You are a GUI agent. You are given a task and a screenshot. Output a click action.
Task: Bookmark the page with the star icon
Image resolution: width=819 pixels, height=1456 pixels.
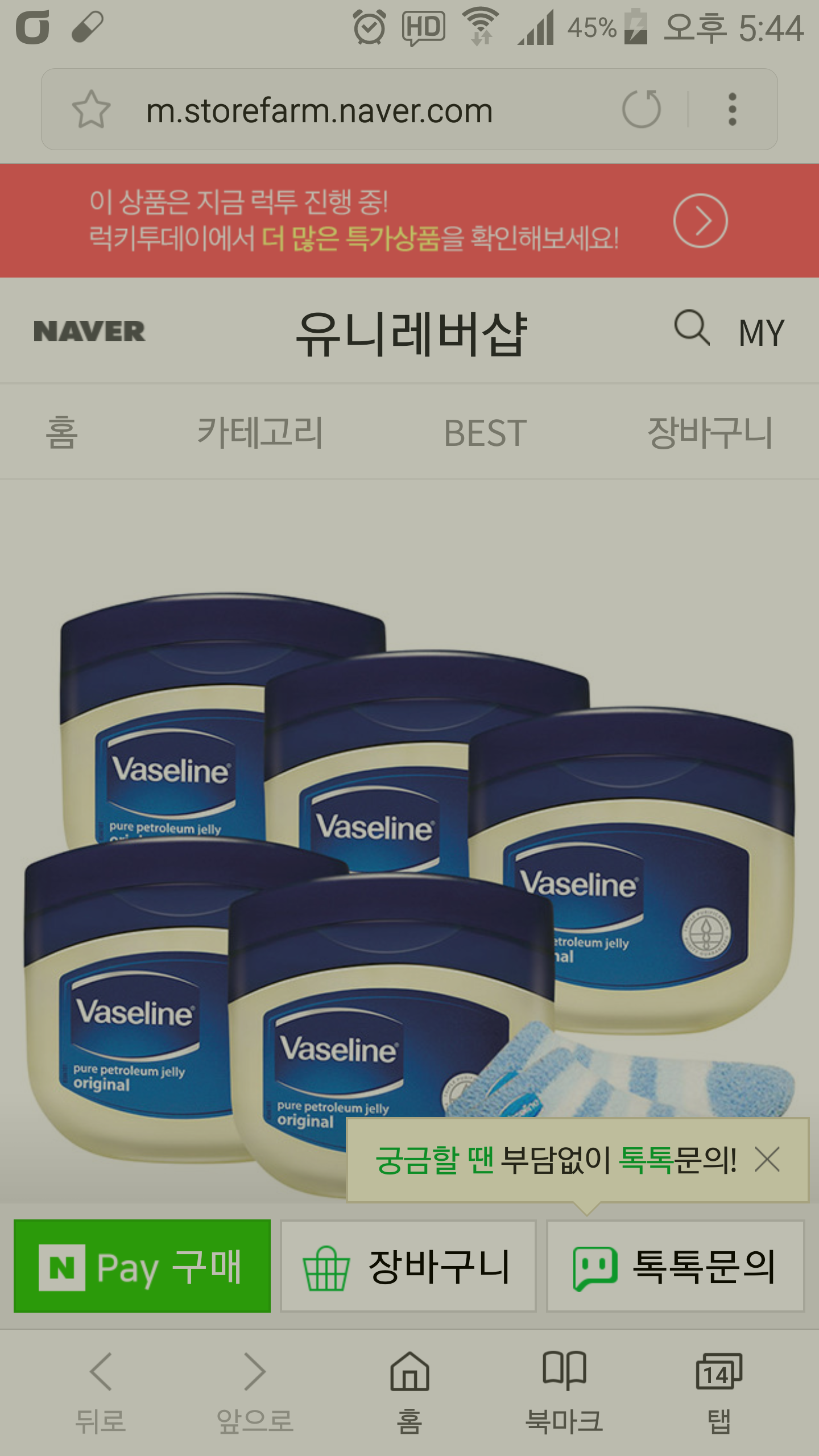tap(91, 109)
